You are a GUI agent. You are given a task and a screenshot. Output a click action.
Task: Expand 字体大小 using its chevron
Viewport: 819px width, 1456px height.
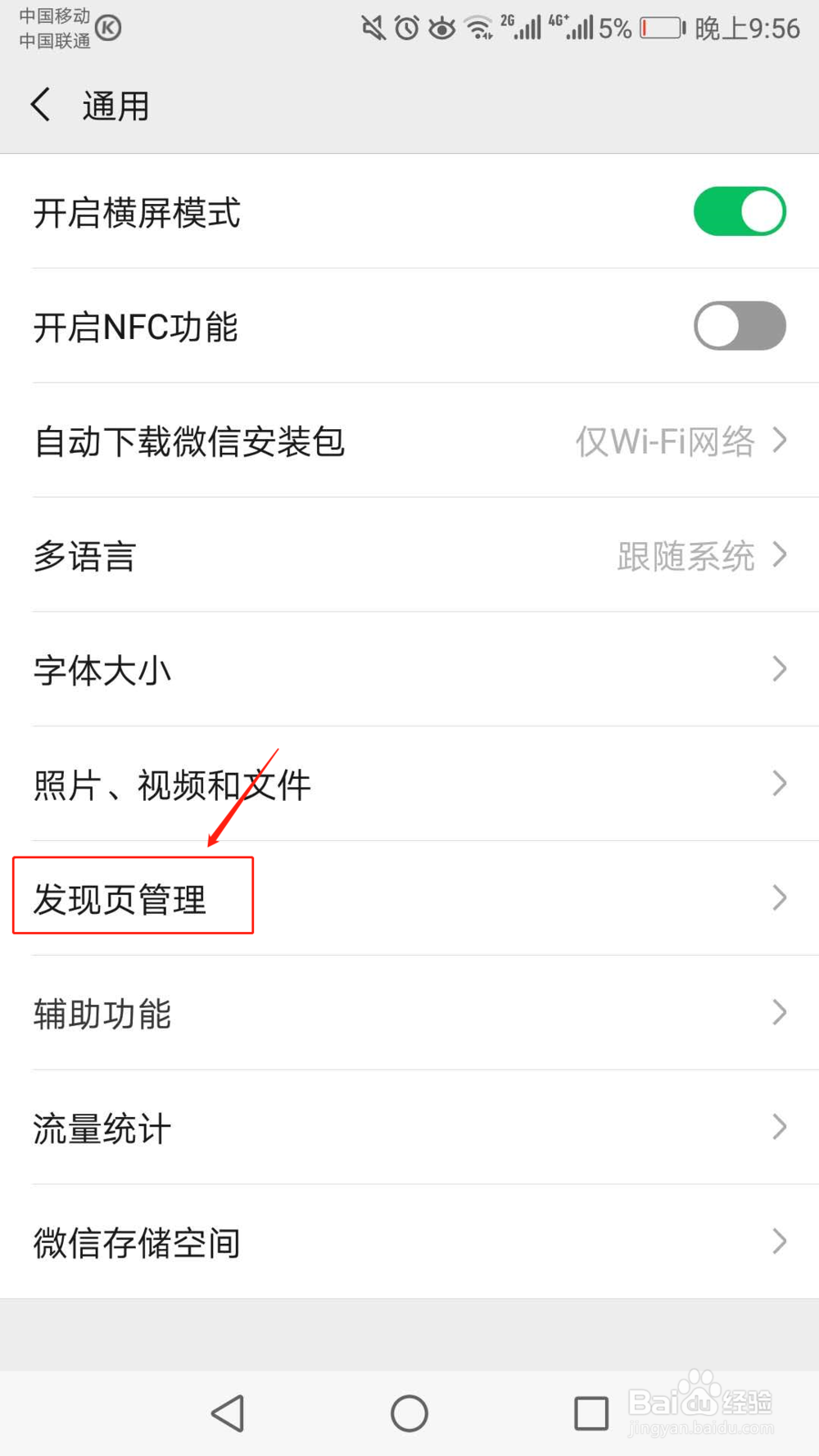[x=778, y=669]
